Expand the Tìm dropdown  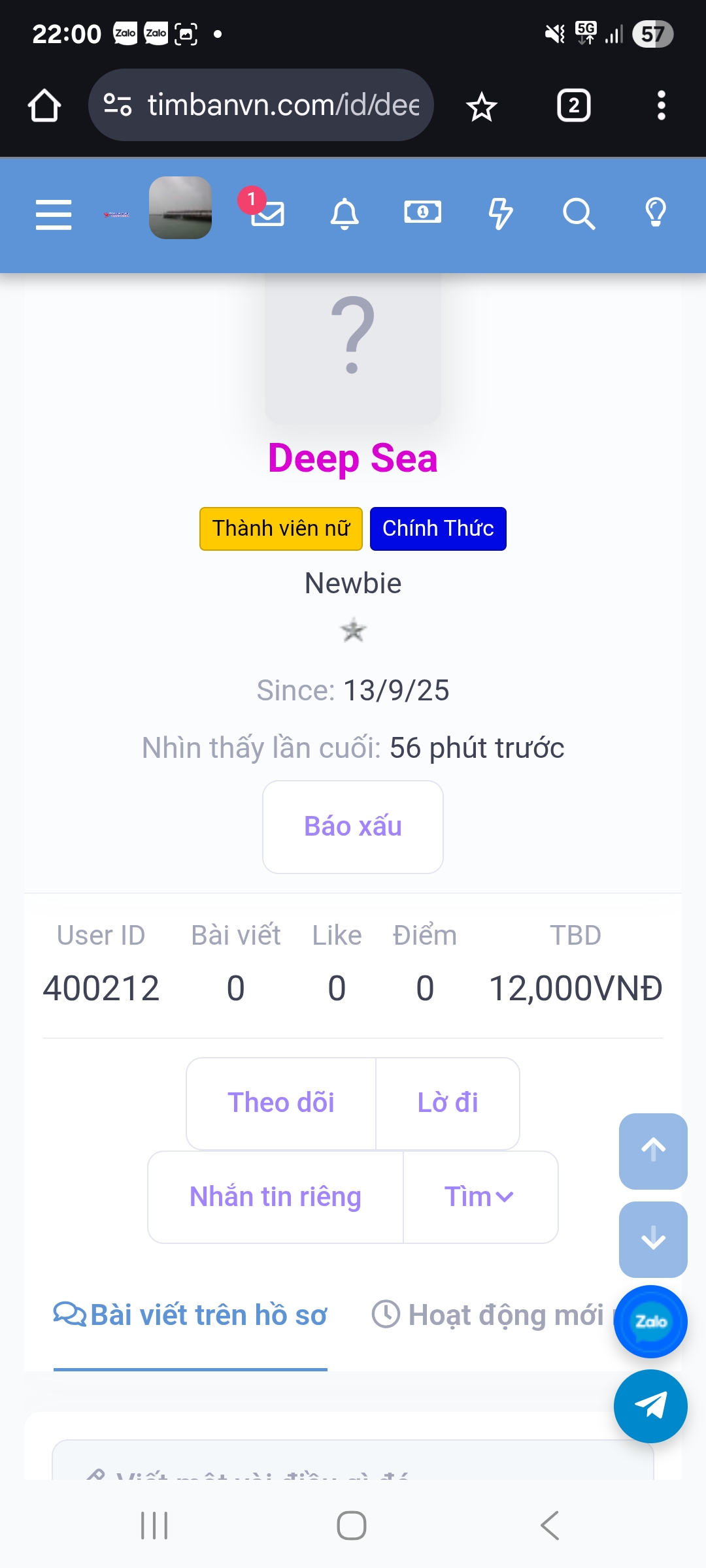tap(480, 1197)
